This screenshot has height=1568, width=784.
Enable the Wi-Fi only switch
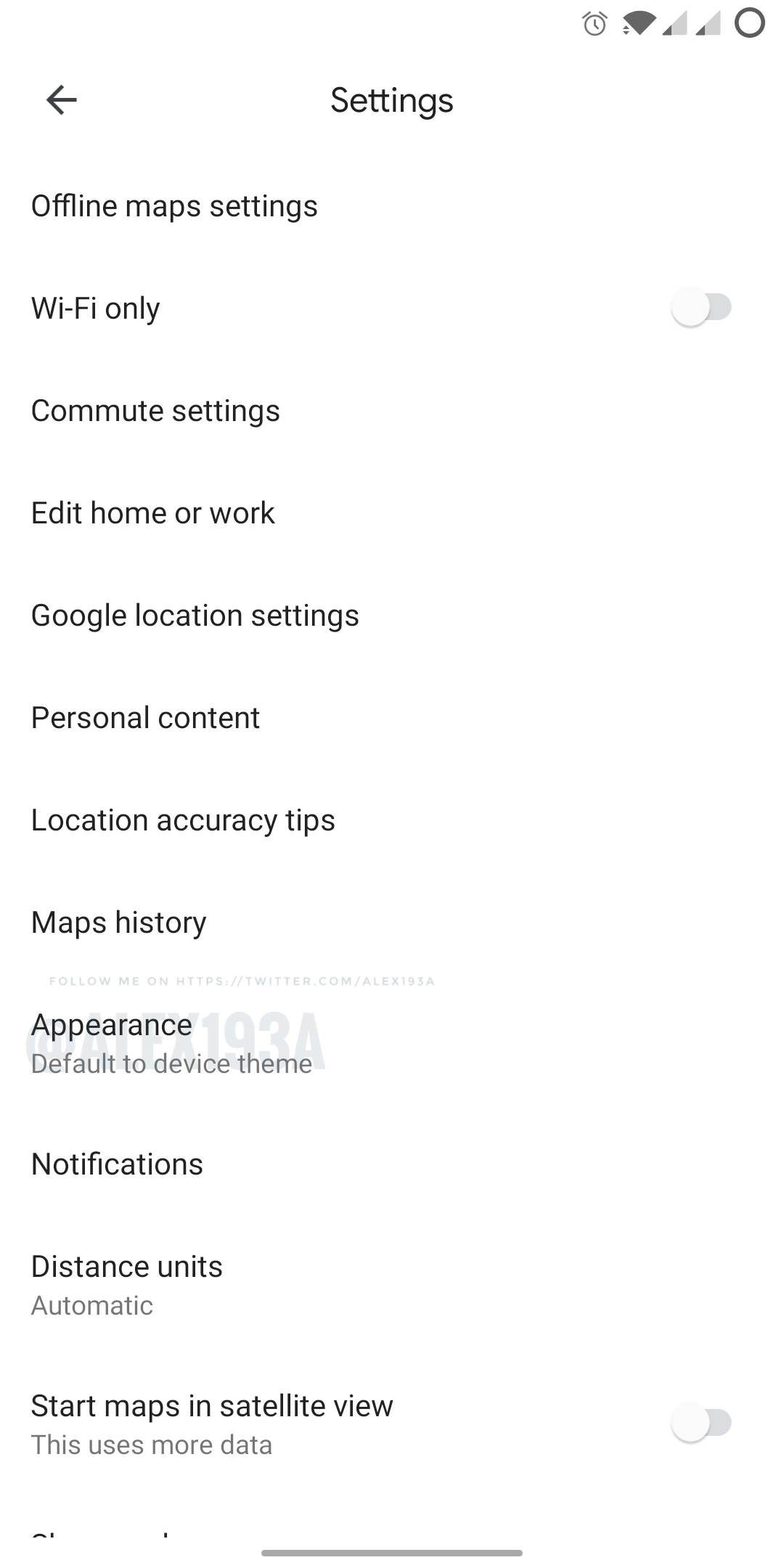click(x=701, y=308)
